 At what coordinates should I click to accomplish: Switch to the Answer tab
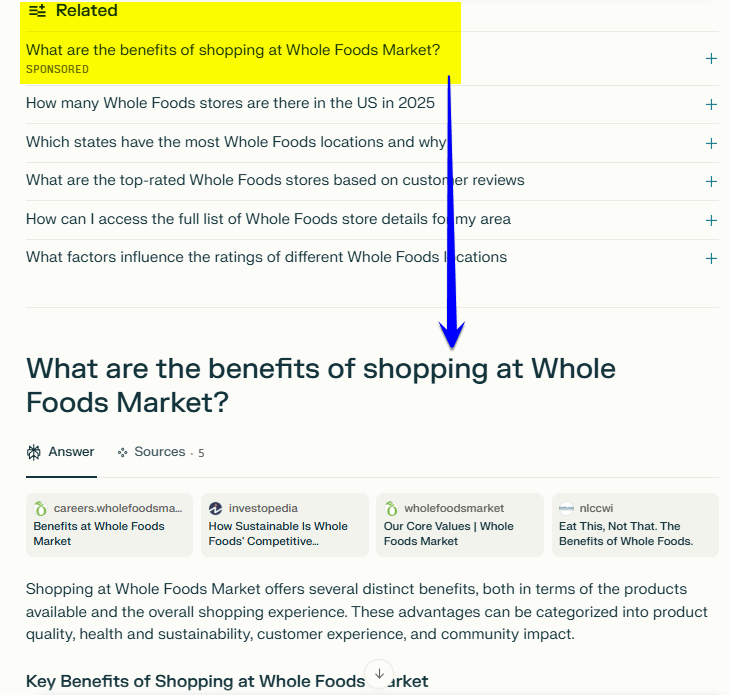(x=61, y=452)
